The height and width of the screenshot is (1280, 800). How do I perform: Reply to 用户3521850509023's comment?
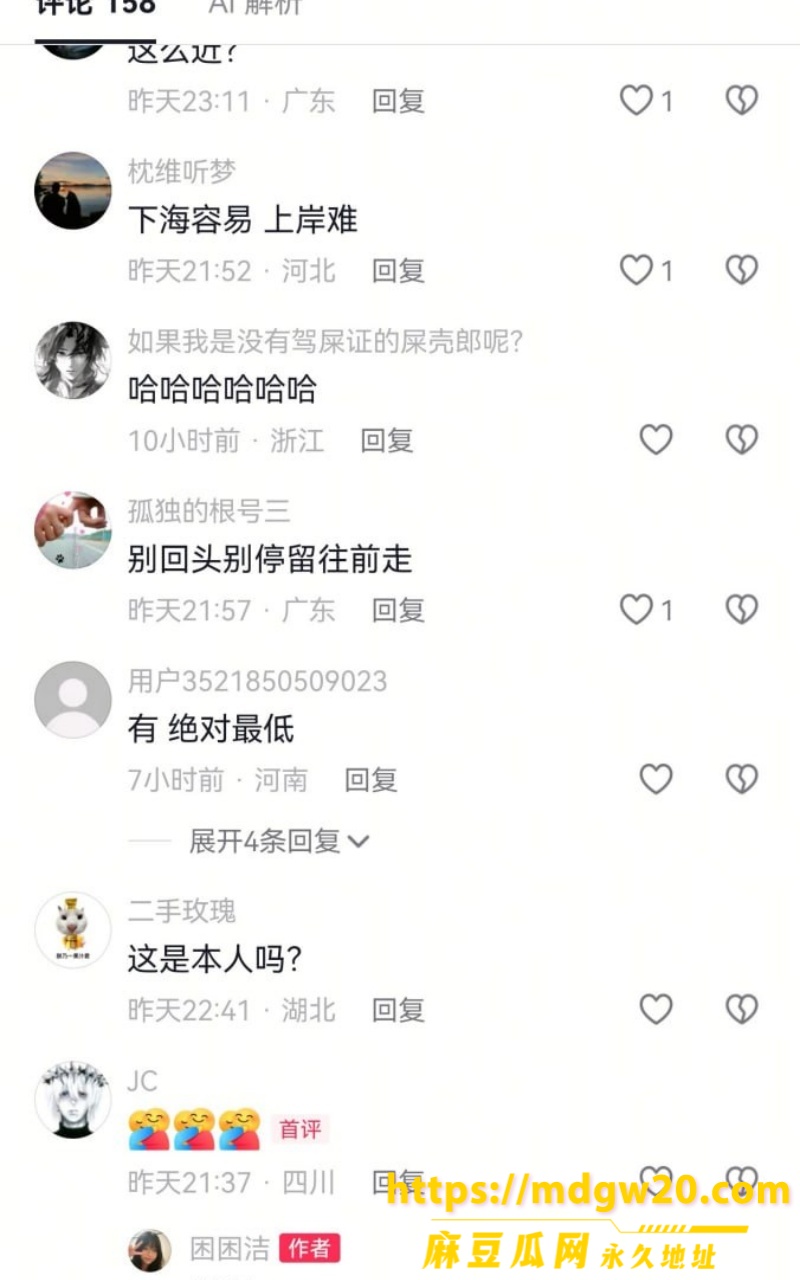[x=371, y=779]
